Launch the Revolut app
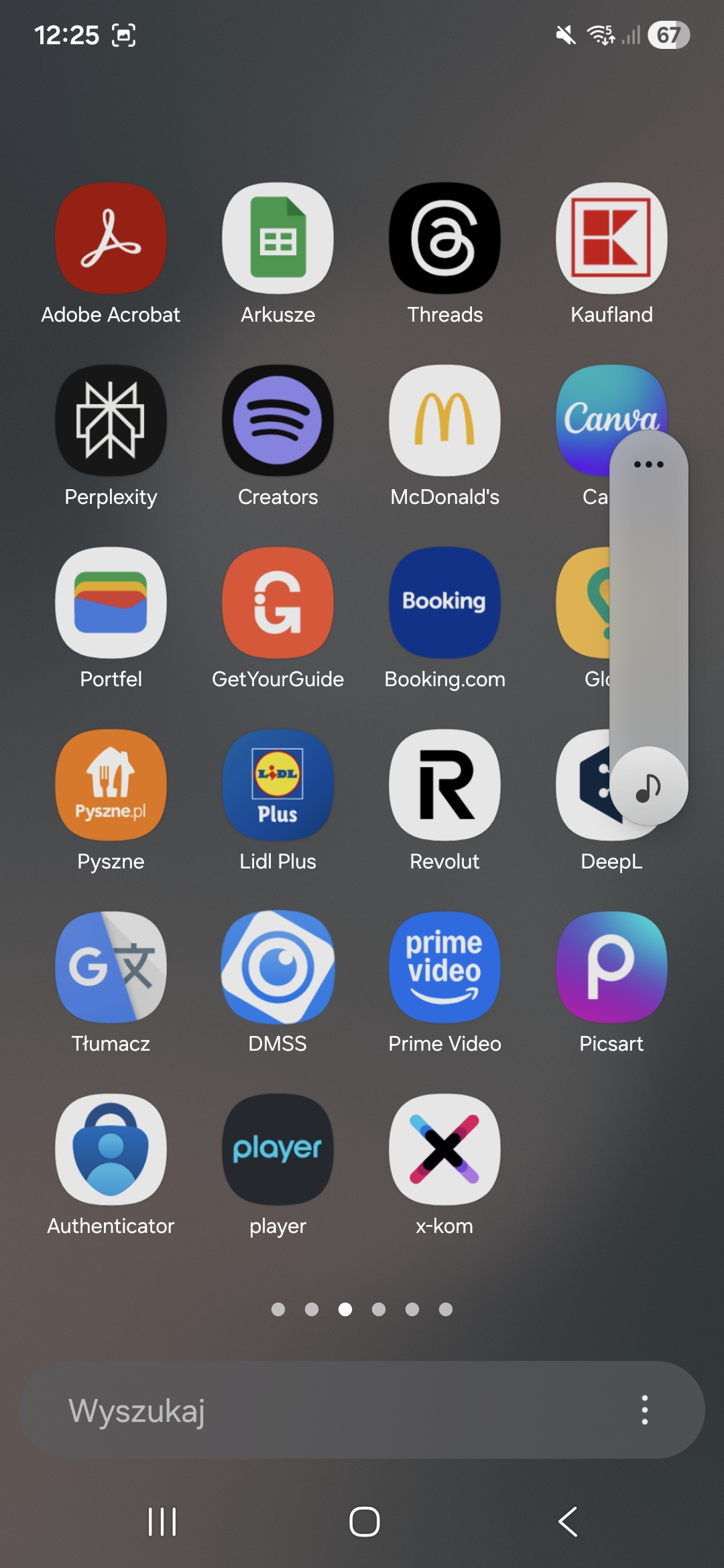The height and width of the screenshot is (1568, 724). click(x=444, y=785)
